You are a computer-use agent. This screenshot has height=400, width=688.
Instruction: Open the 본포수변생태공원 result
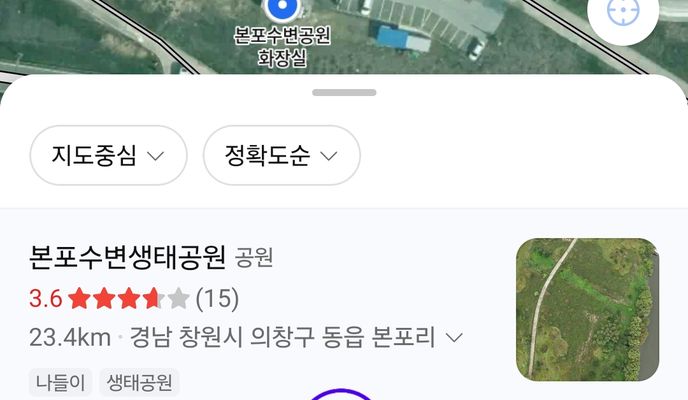[129, 257]
